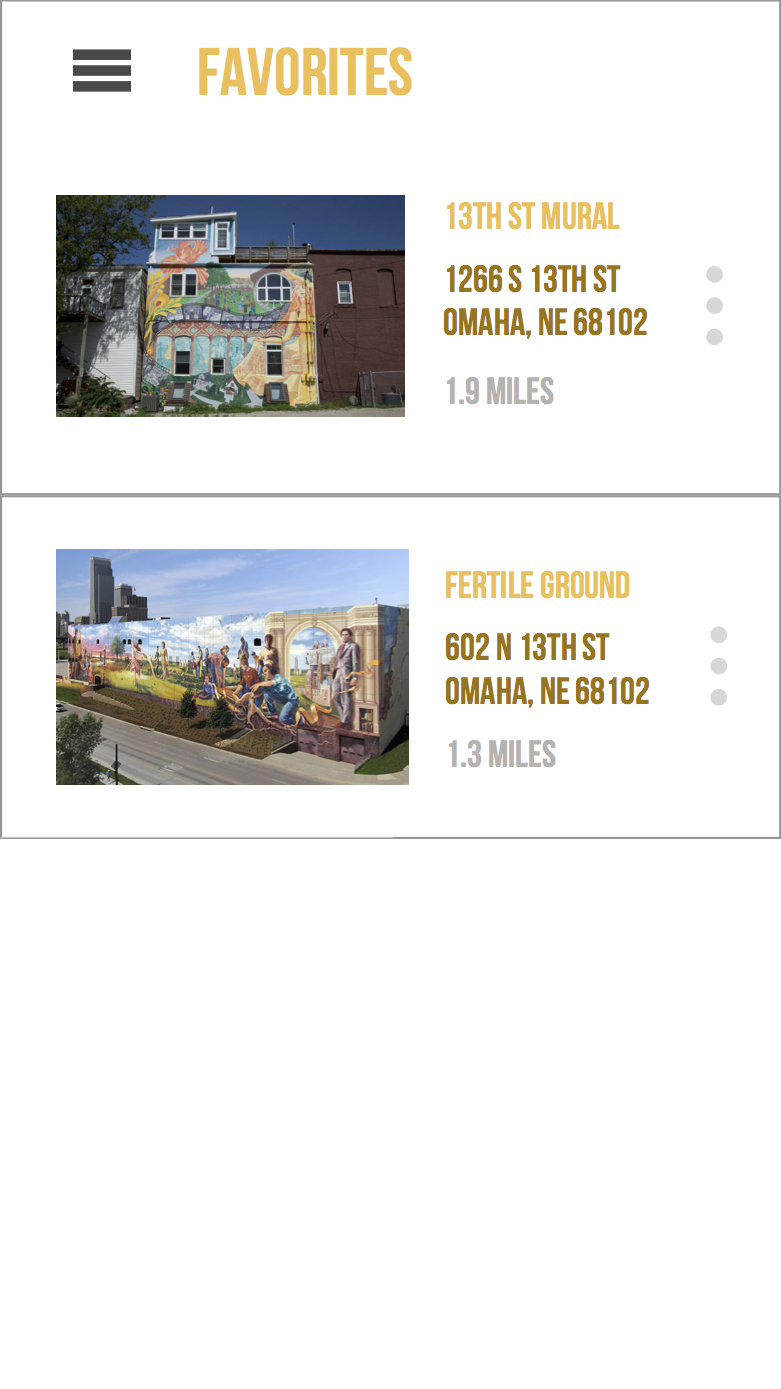Select the 13th St Mural title
The width and height of the screenshot is (781, 1389).
[x=532, y=216]
